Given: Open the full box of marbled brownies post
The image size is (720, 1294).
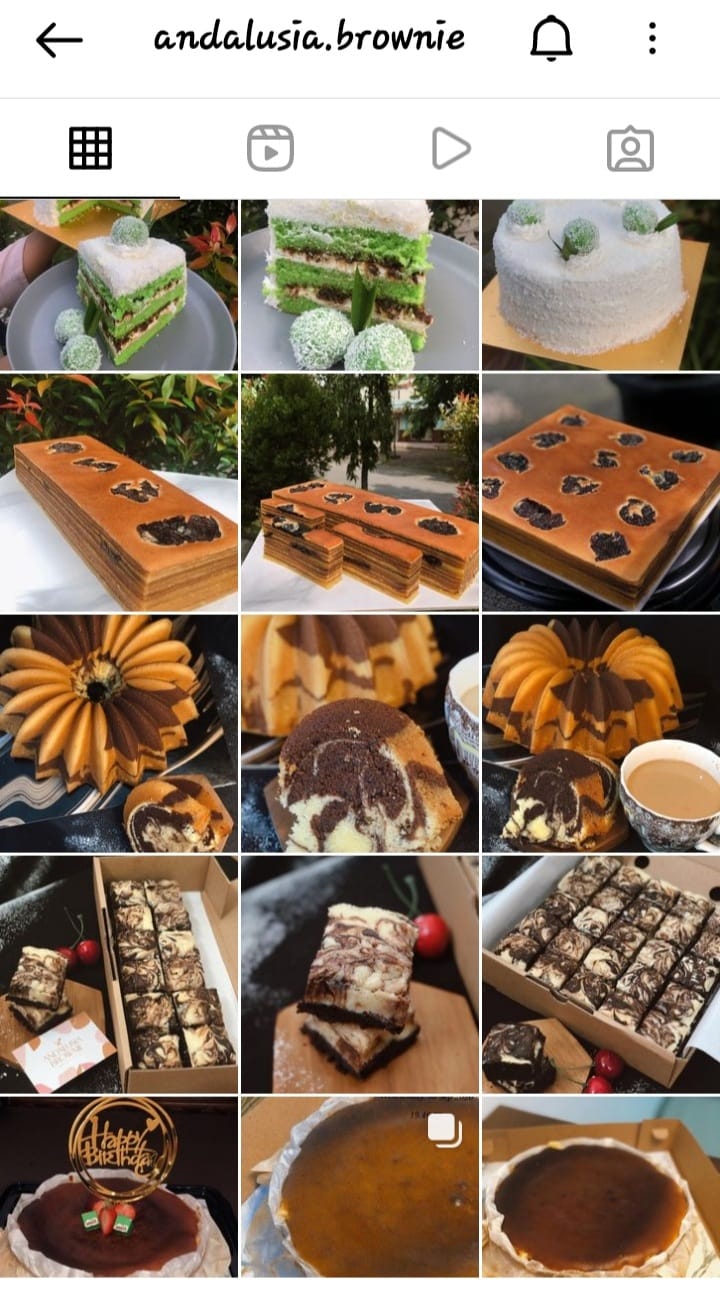Looking at the screenshot, I should pos(600,974).
